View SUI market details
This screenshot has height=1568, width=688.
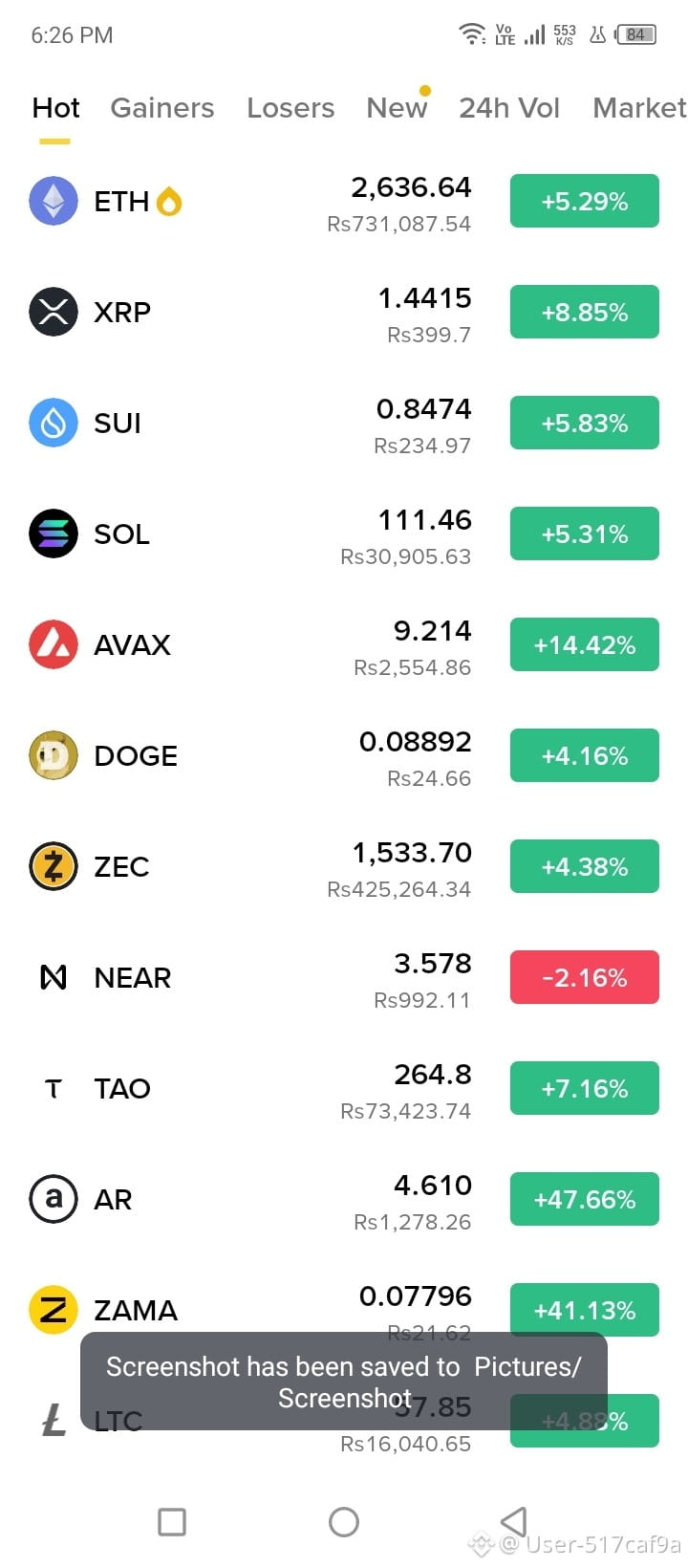344,424
